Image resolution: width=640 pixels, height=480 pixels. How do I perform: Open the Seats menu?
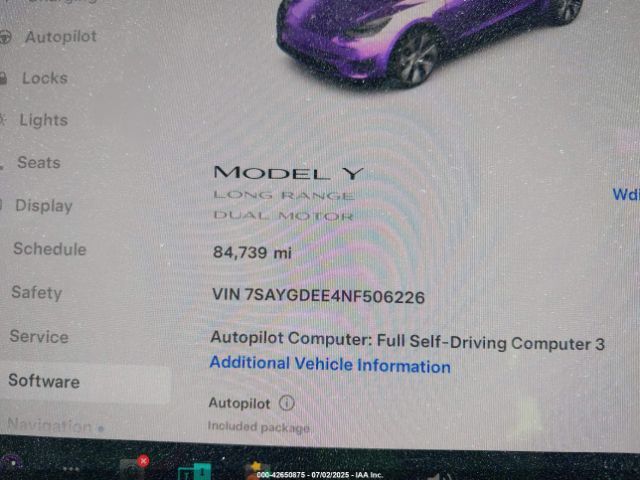coord(38,162)
